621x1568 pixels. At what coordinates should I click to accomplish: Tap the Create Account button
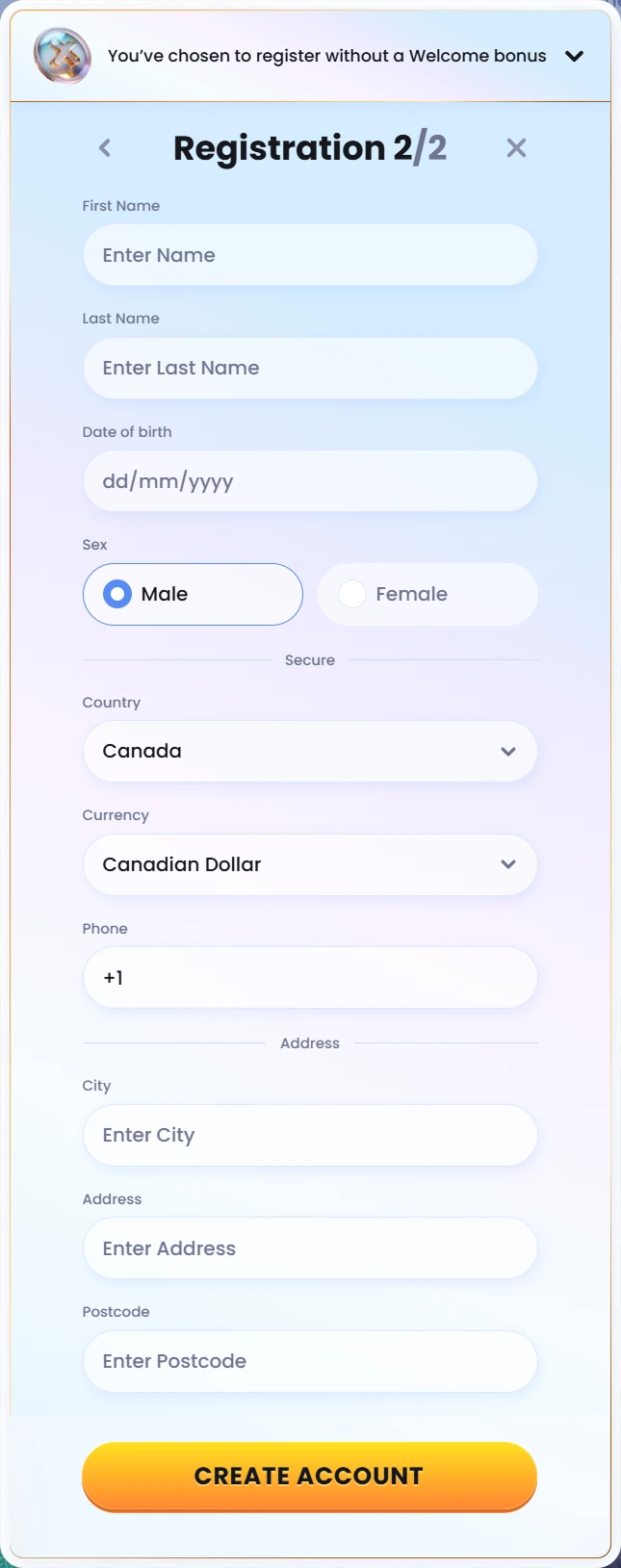point(309,1476)
